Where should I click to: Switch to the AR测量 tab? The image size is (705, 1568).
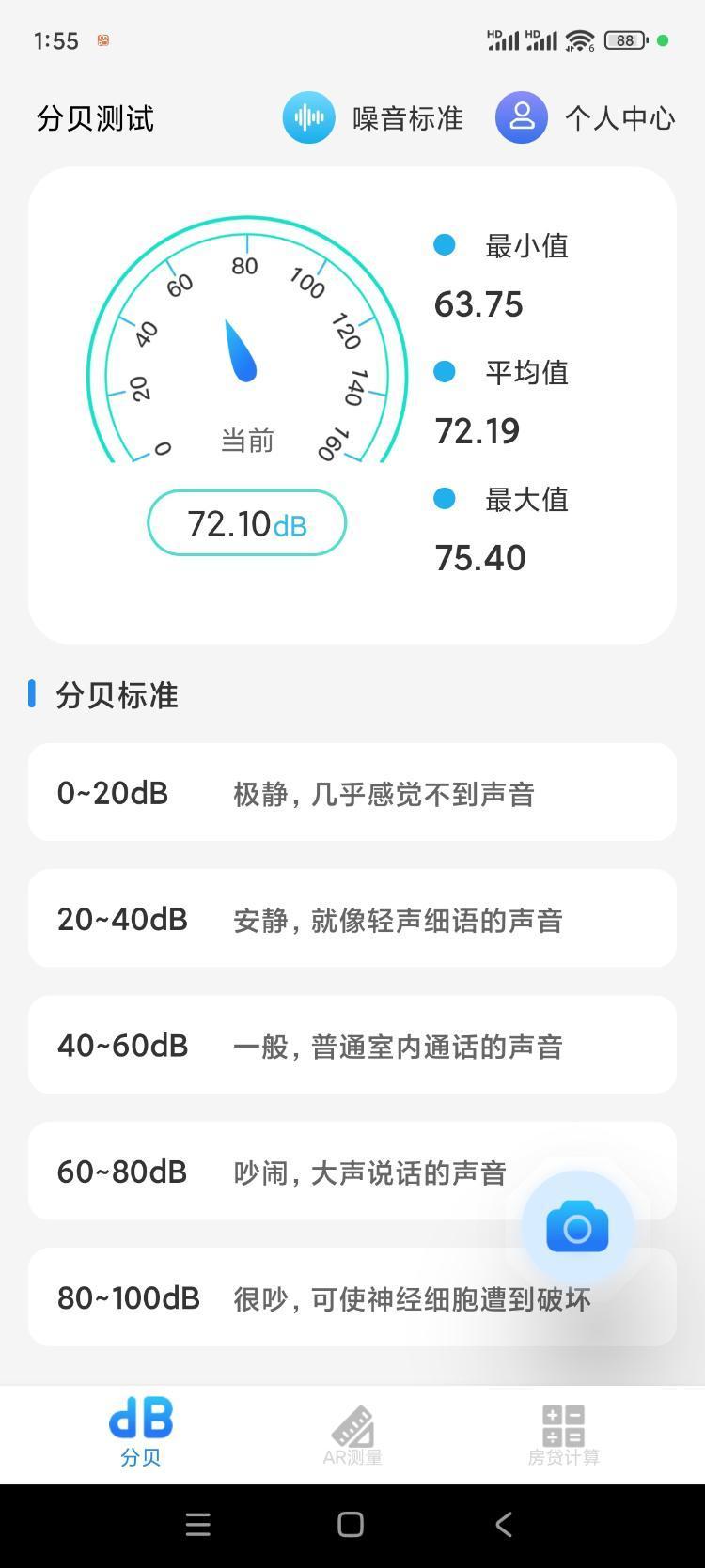click(352, 1435)
